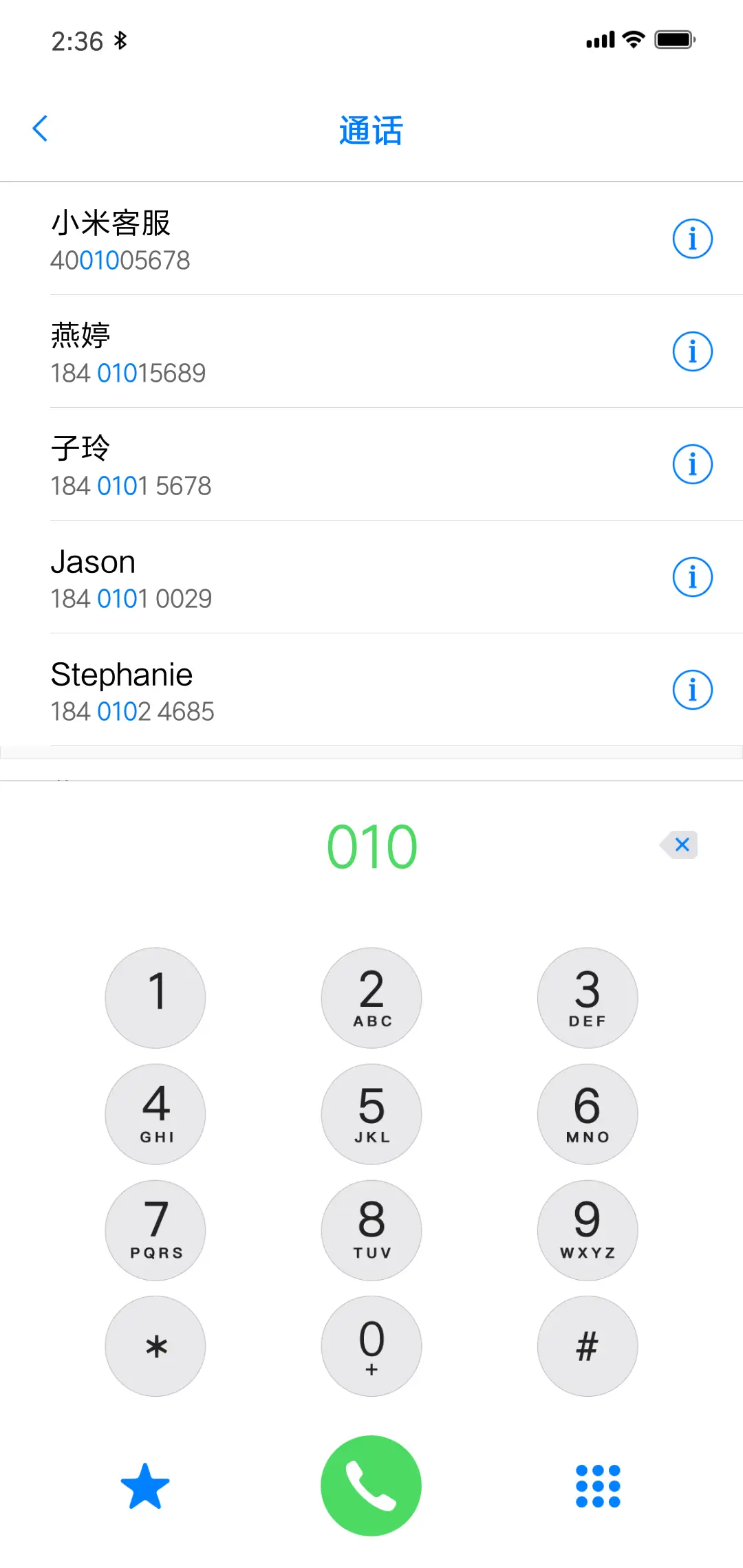Tap the dialed number 010 field
This screenshot has width=743, height=1568.
pyautogui.click(x=371, y=847)
